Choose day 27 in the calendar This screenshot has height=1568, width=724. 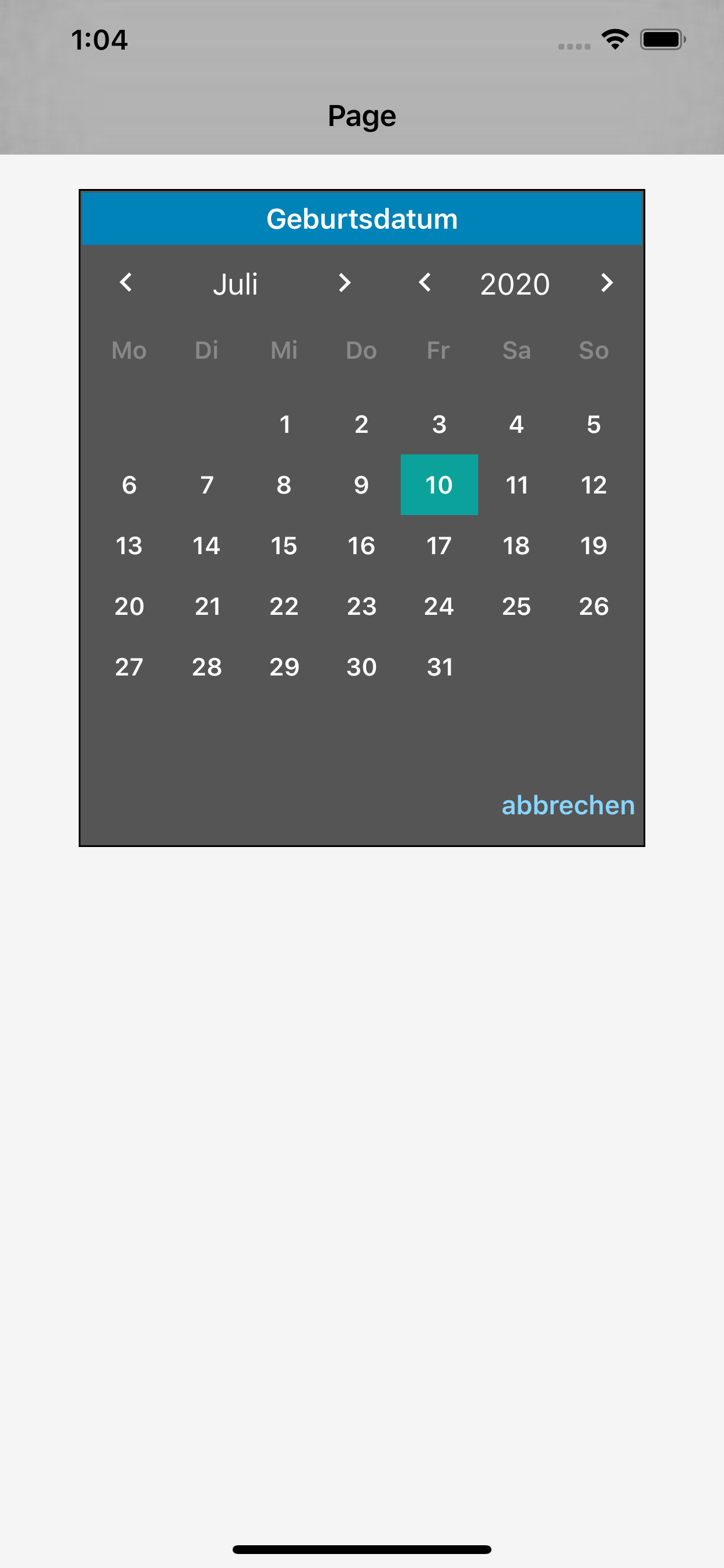pos(129,667)
